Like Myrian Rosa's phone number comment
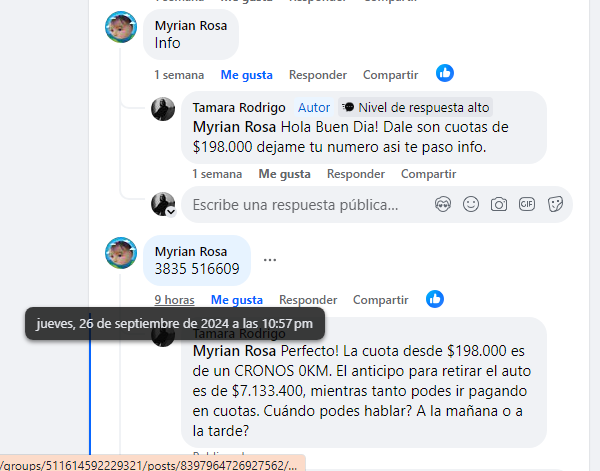The image size is (600, 471). coord(236,300)
